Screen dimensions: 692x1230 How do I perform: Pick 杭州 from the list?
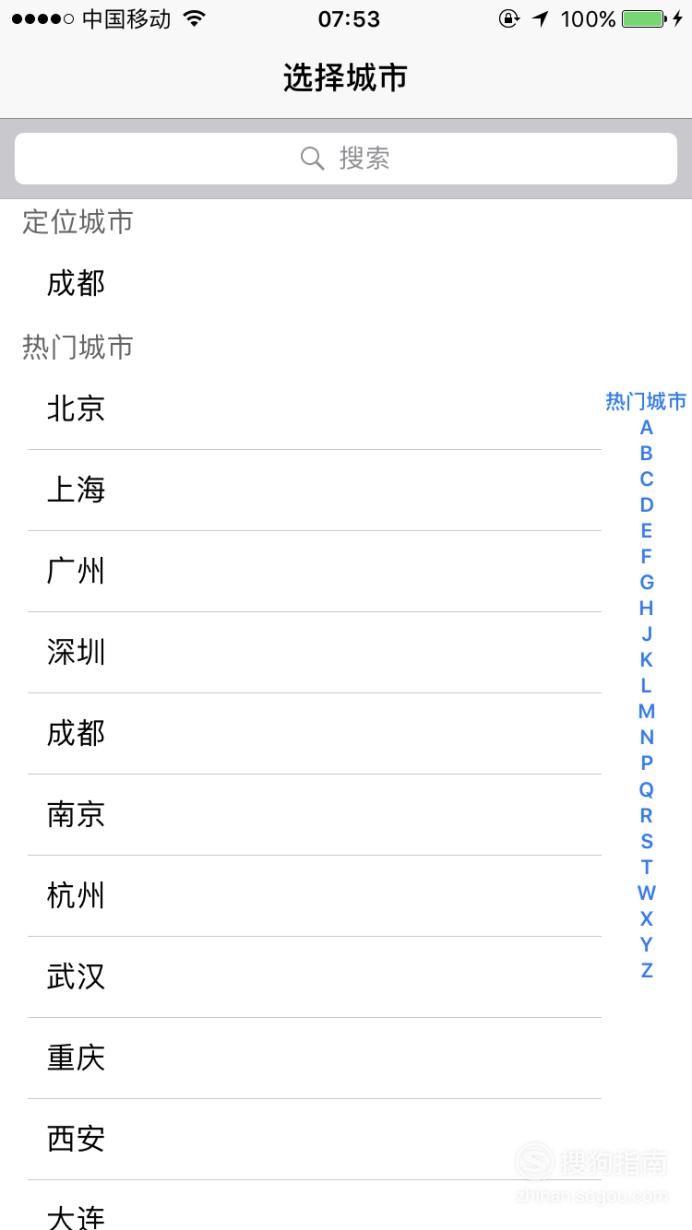coord(315,895)
